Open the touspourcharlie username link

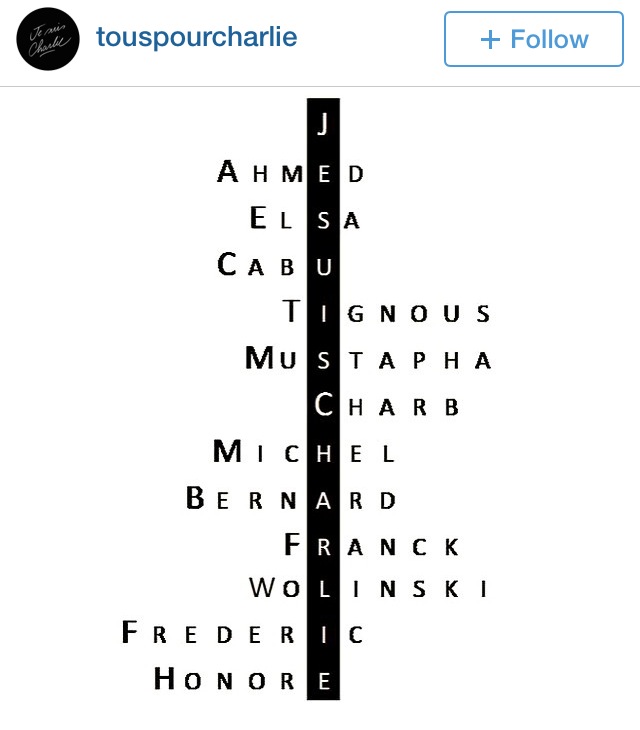coord(196,38)
